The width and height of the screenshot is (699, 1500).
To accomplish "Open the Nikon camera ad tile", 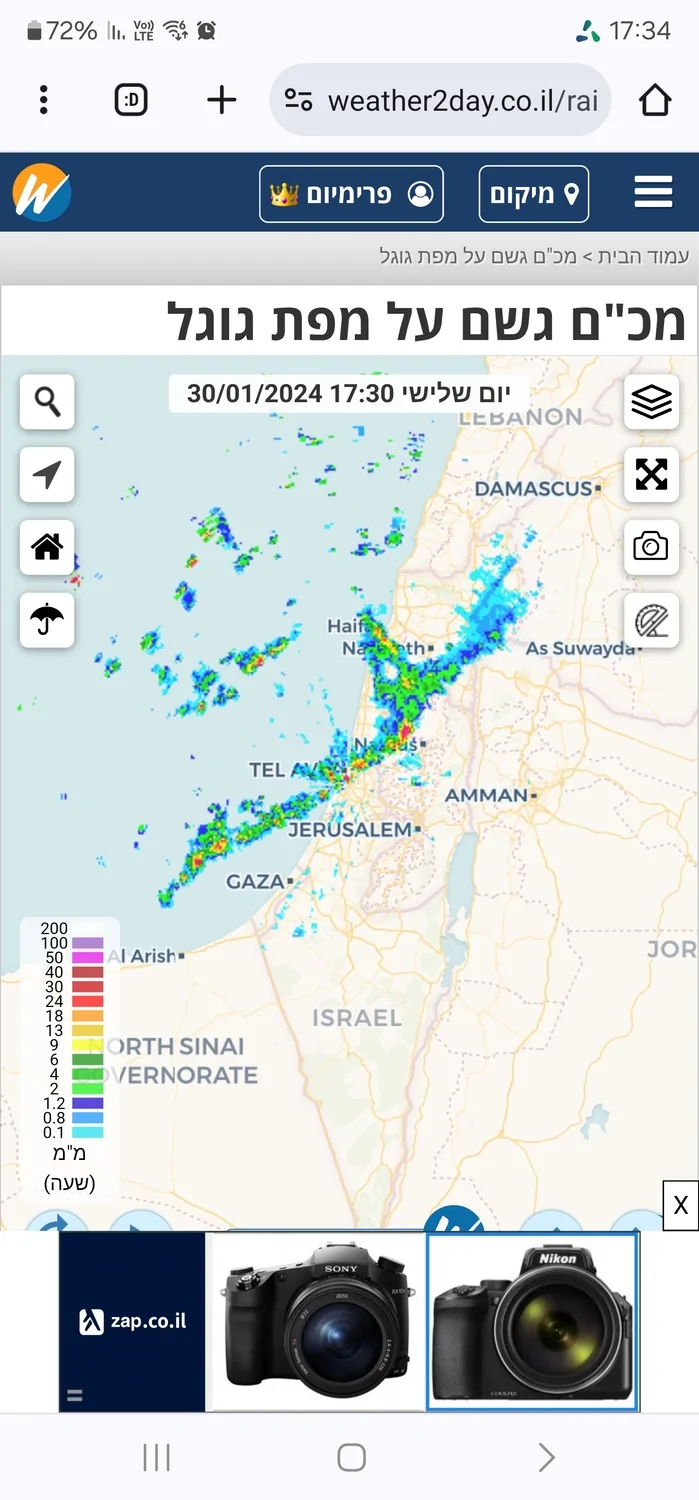I will 532,1321.
